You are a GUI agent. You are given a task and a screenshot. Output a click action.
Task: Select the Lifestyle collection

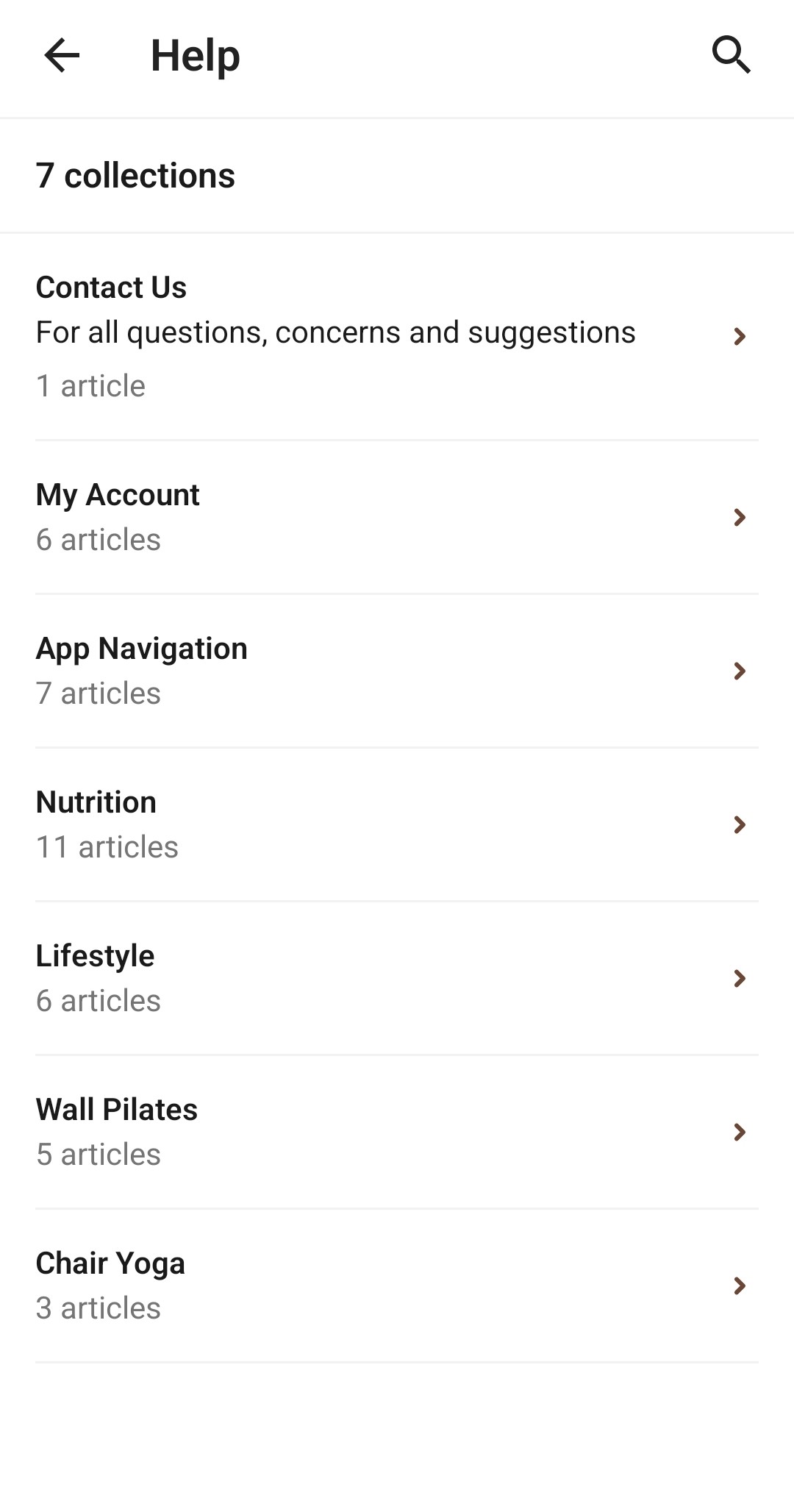tap(397, 978)
